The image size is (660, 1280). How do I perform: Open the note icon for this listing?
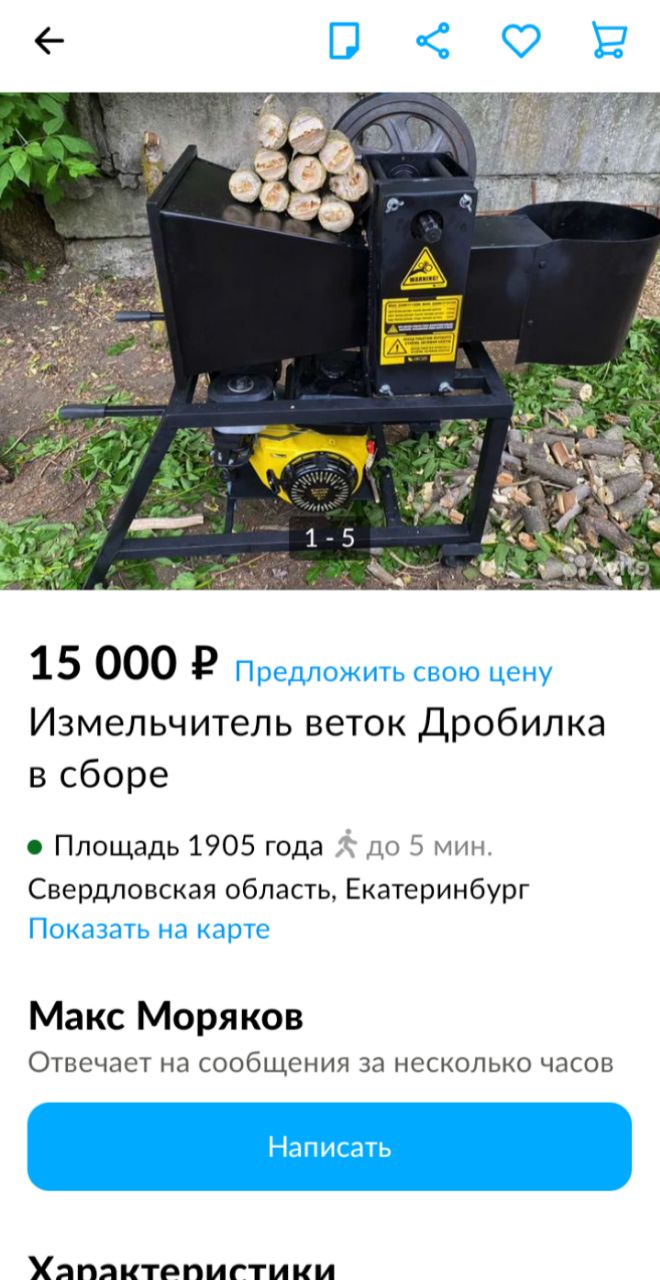pyautogui.click(x=345, y=41)
